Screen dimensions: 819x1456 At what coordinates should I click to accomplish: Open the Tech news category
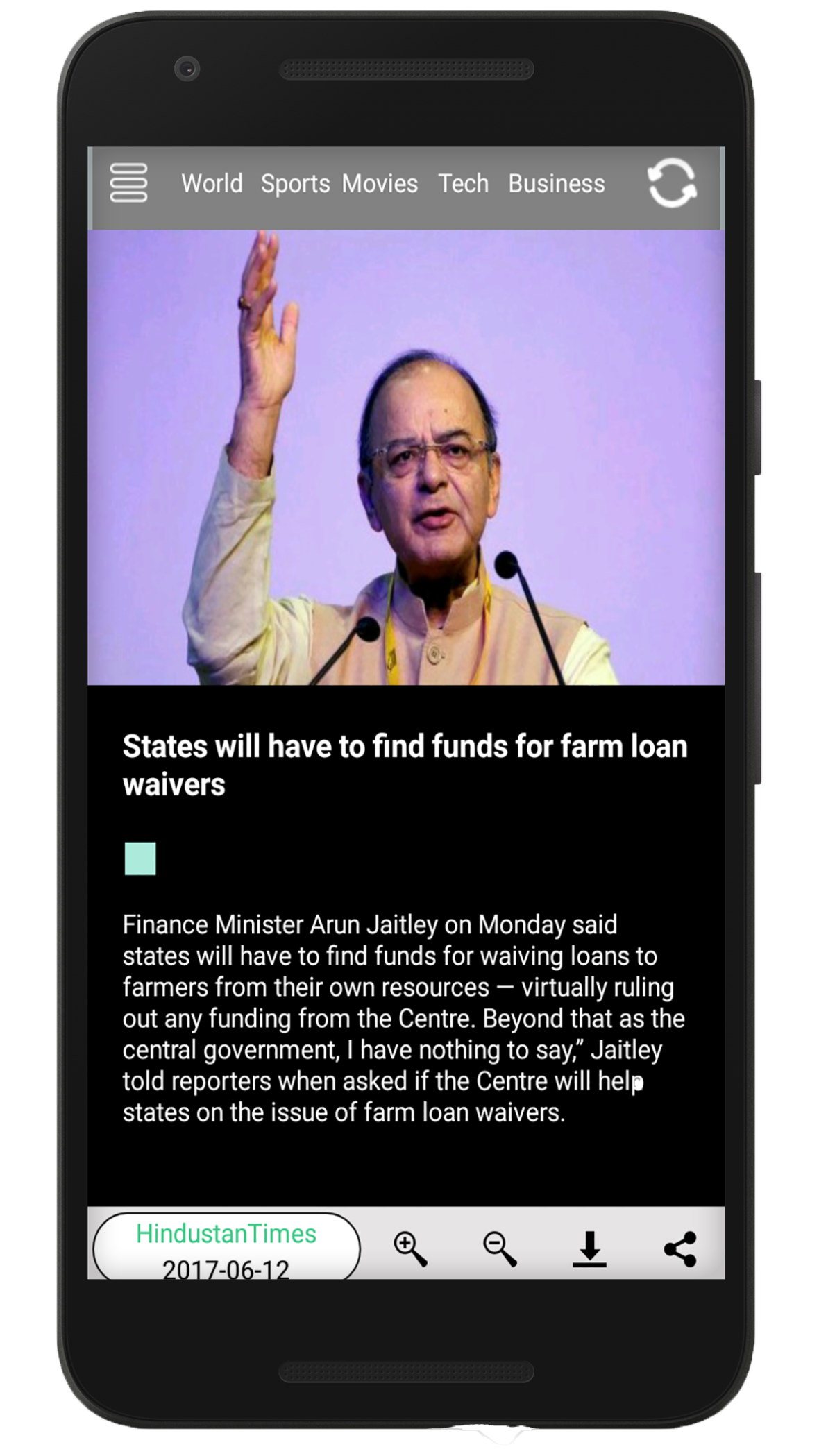coord(463,184)
